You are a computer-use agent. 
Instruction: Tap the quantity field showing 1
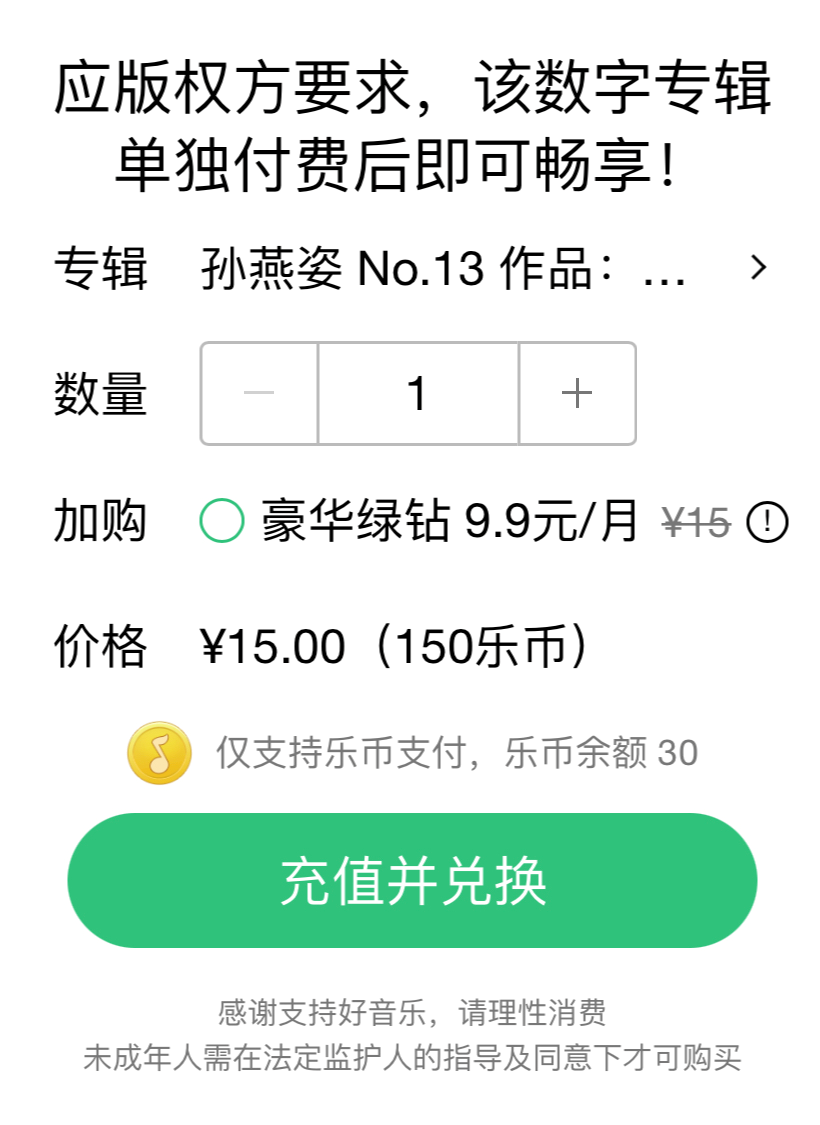click(x=418, y=393)
